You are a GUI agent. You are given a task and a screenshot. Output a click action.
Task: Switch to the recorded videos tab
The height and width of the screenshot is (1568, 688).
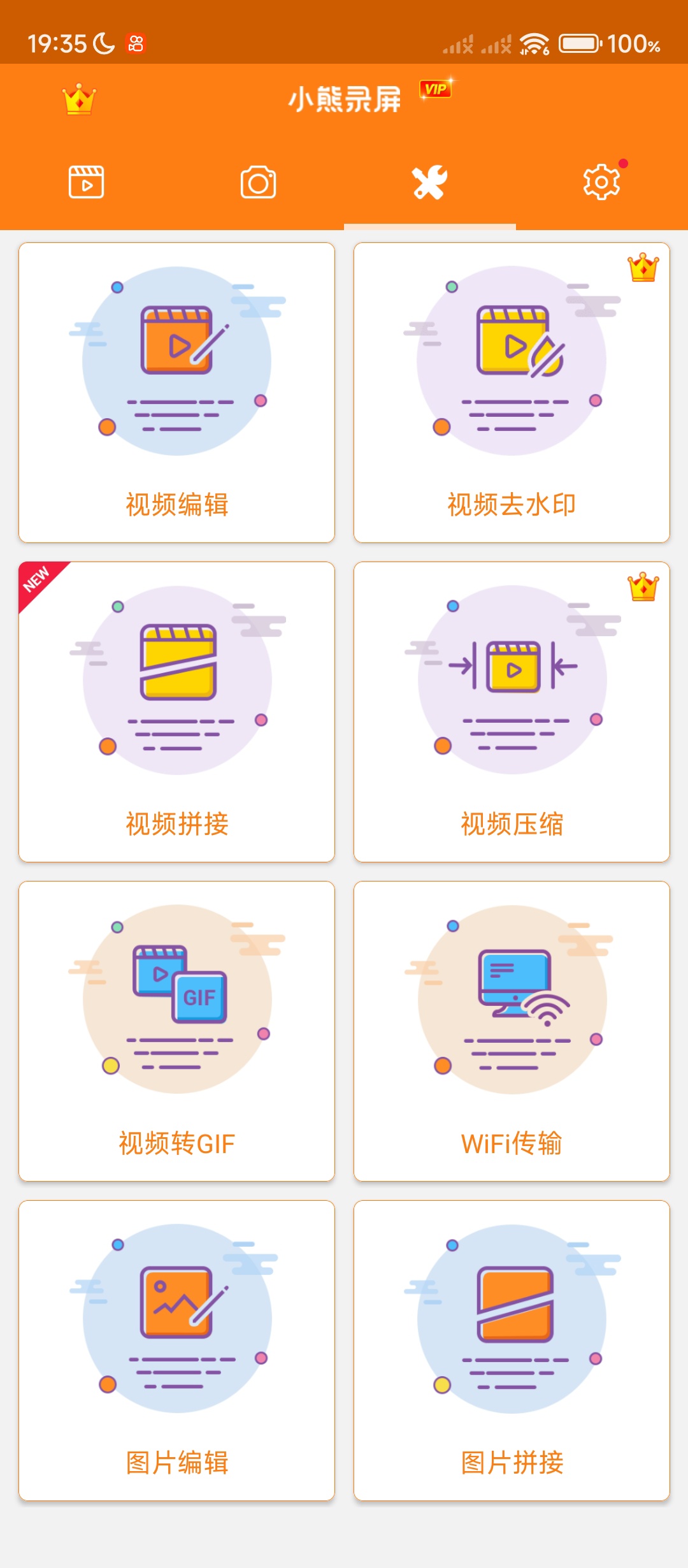coord(86,182)
